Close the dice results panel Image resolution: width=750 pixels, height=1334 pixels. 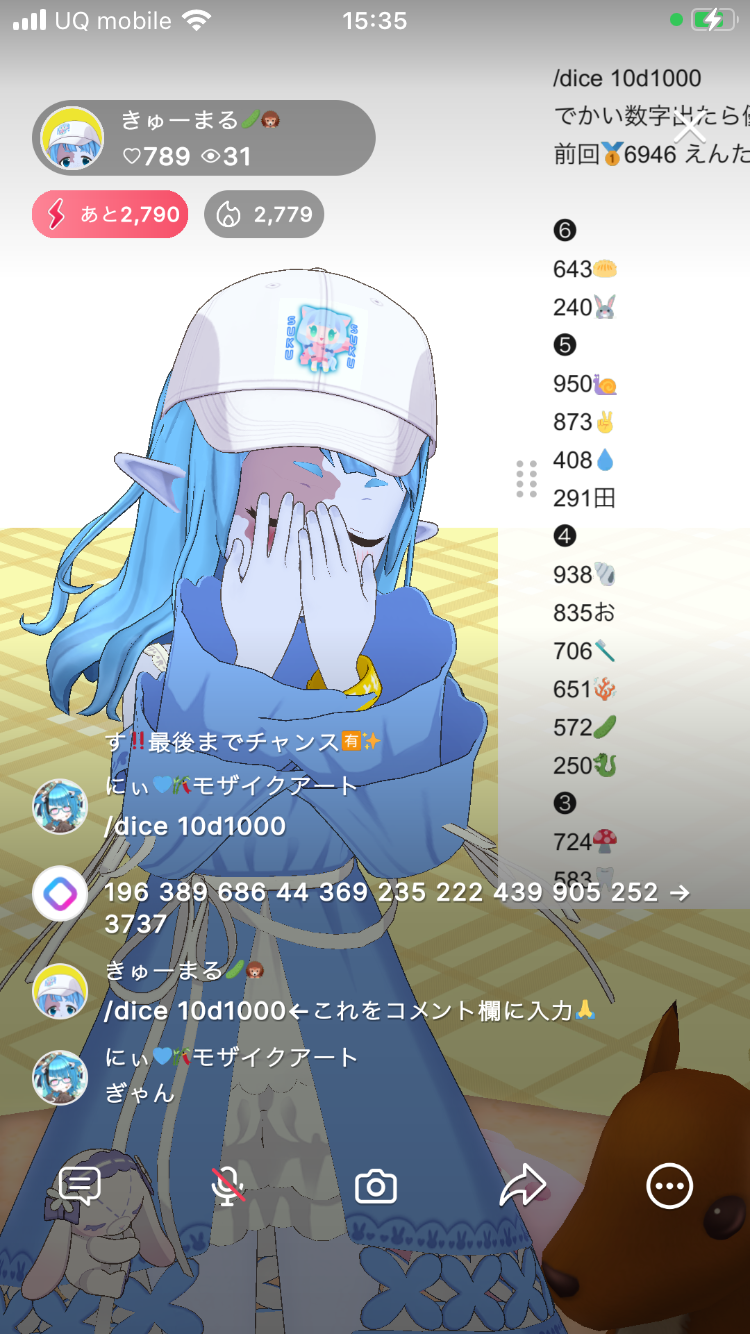[690, 130]
